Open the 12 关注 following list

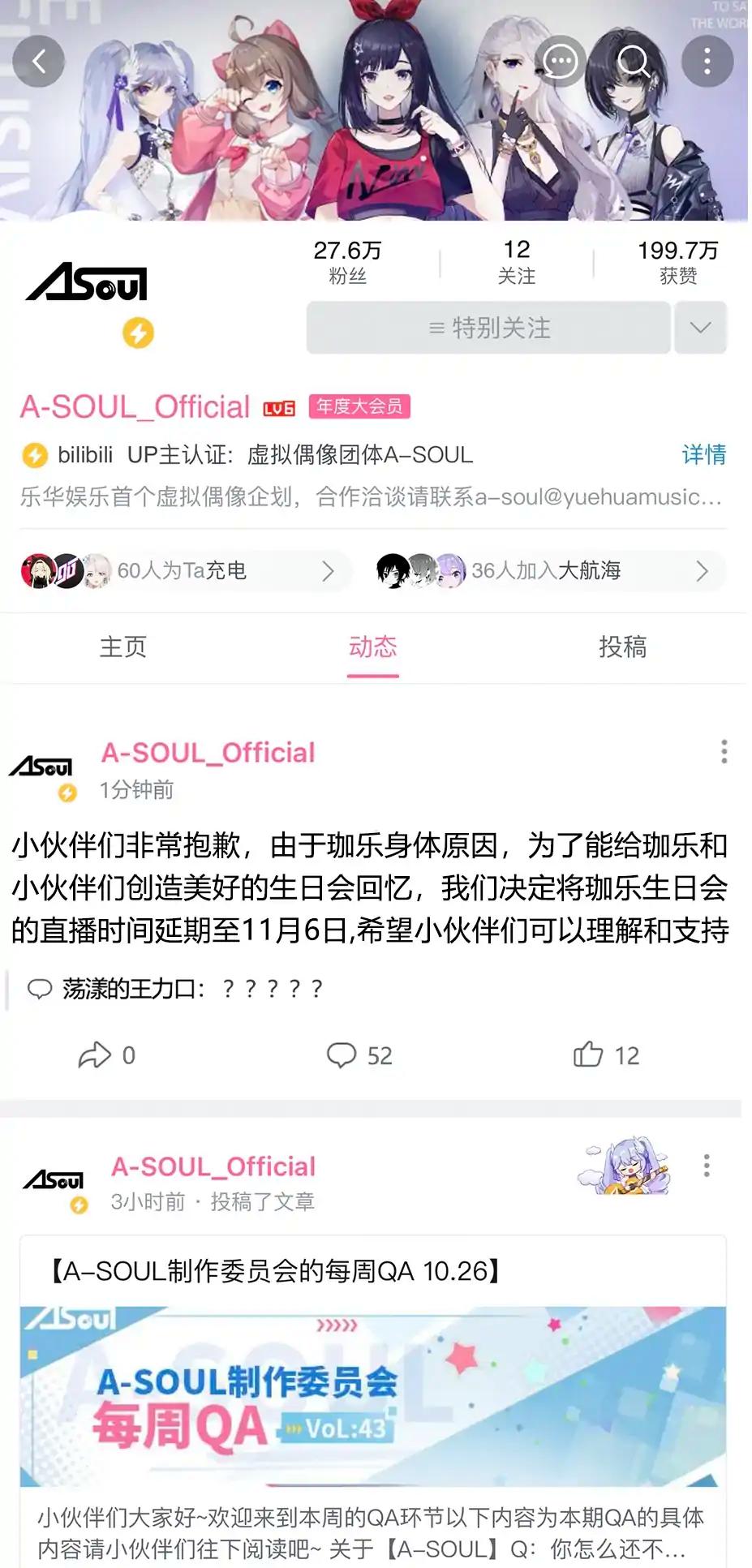[x=516, y=262]
